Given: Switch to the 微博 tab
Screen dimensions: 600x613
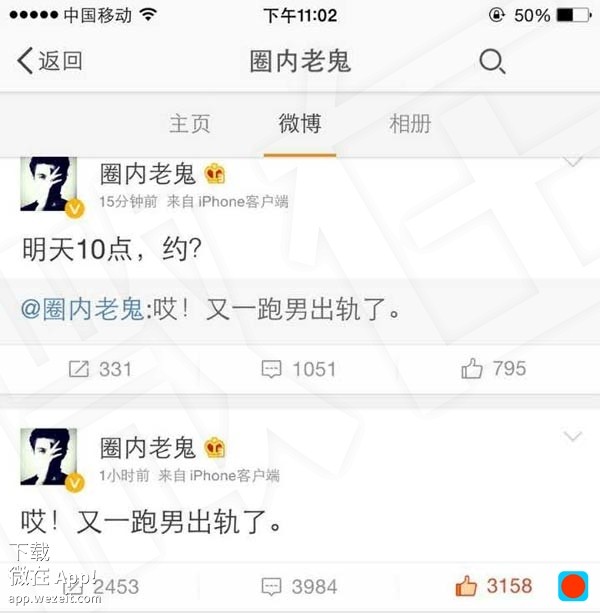Looking at the screenshot, I should (300, 124).
